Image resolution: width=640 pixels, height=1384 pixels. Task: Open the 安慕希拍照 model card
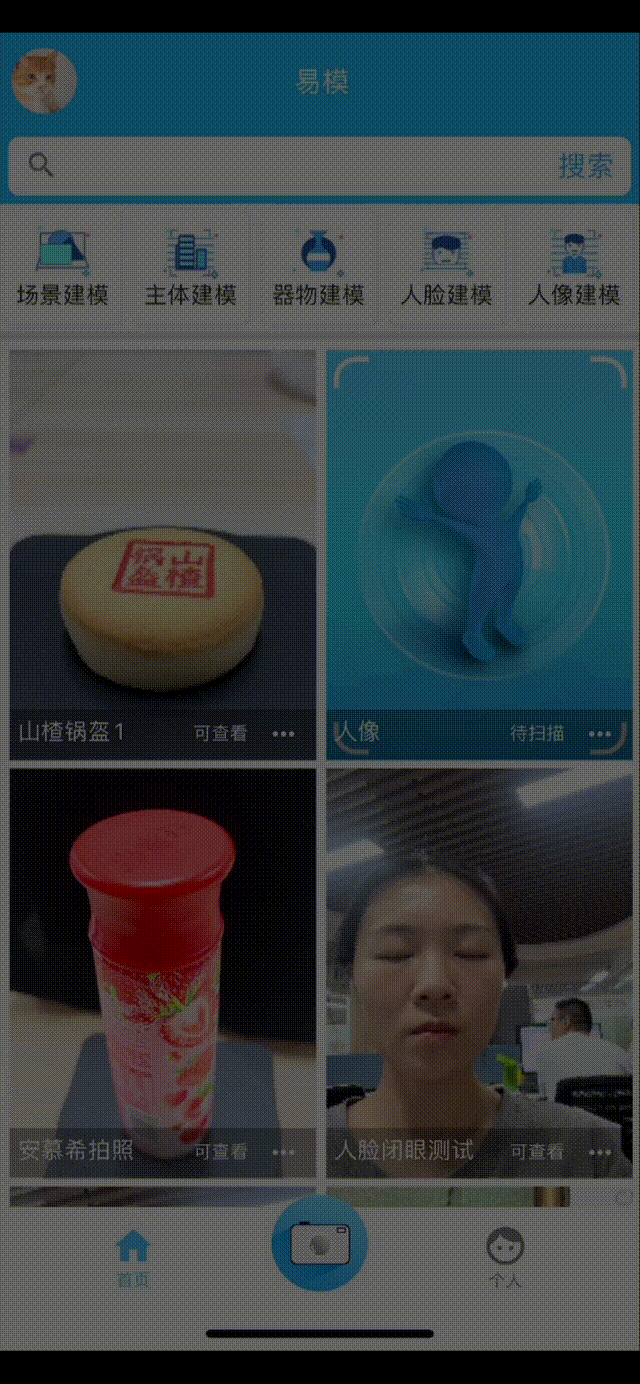(x=162, y=960)
